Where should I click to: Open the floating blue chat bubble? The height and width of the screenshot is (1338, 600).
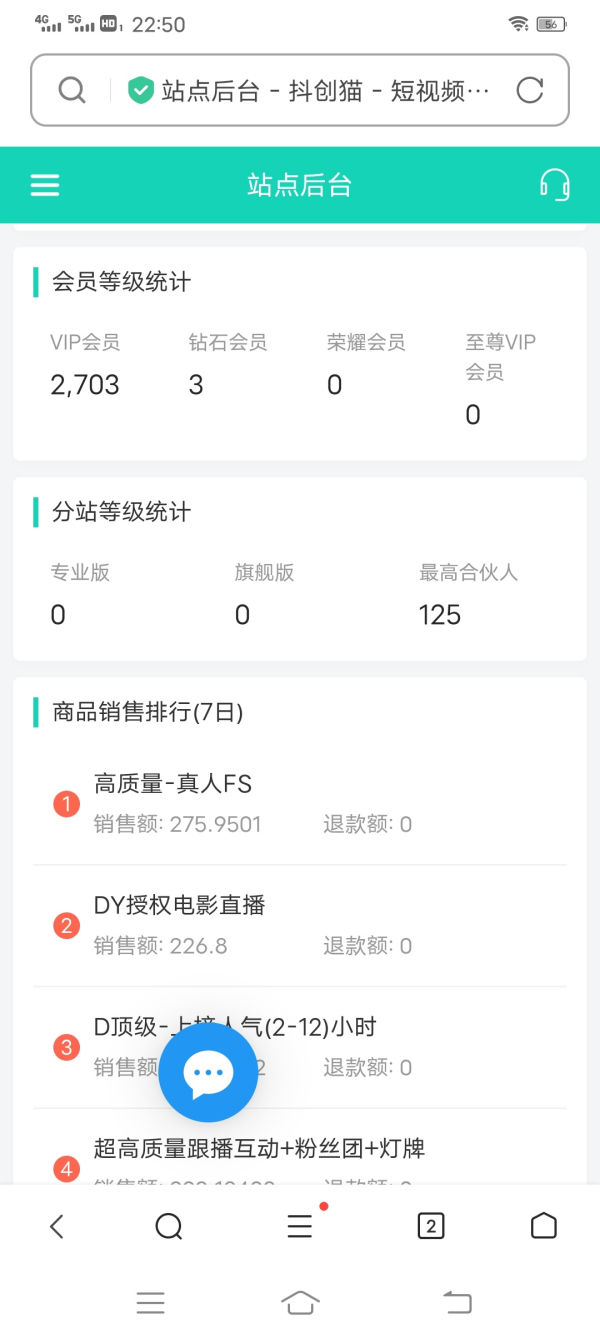208,1072
